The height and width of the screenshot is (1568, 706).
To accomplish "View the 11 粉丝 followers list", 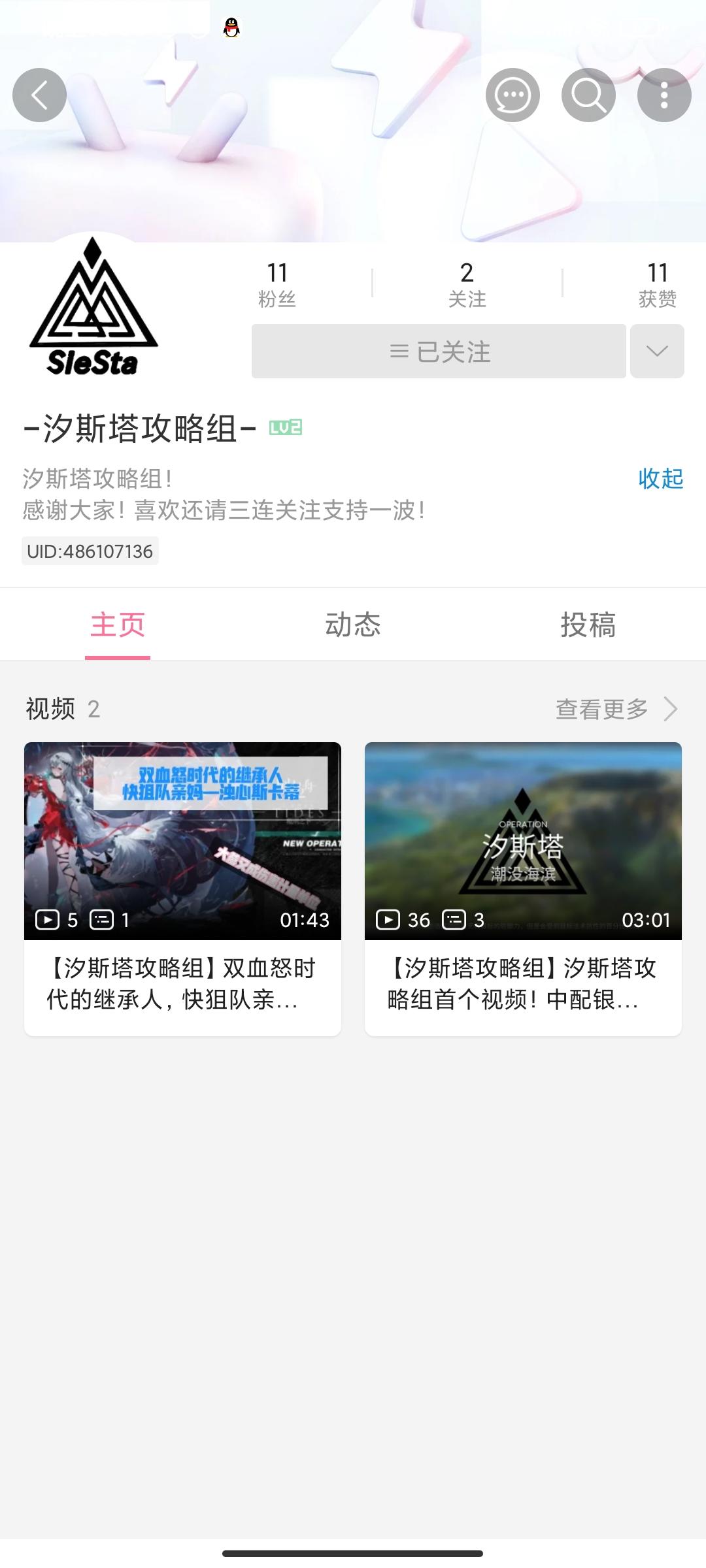I will [x=277, y=284].
